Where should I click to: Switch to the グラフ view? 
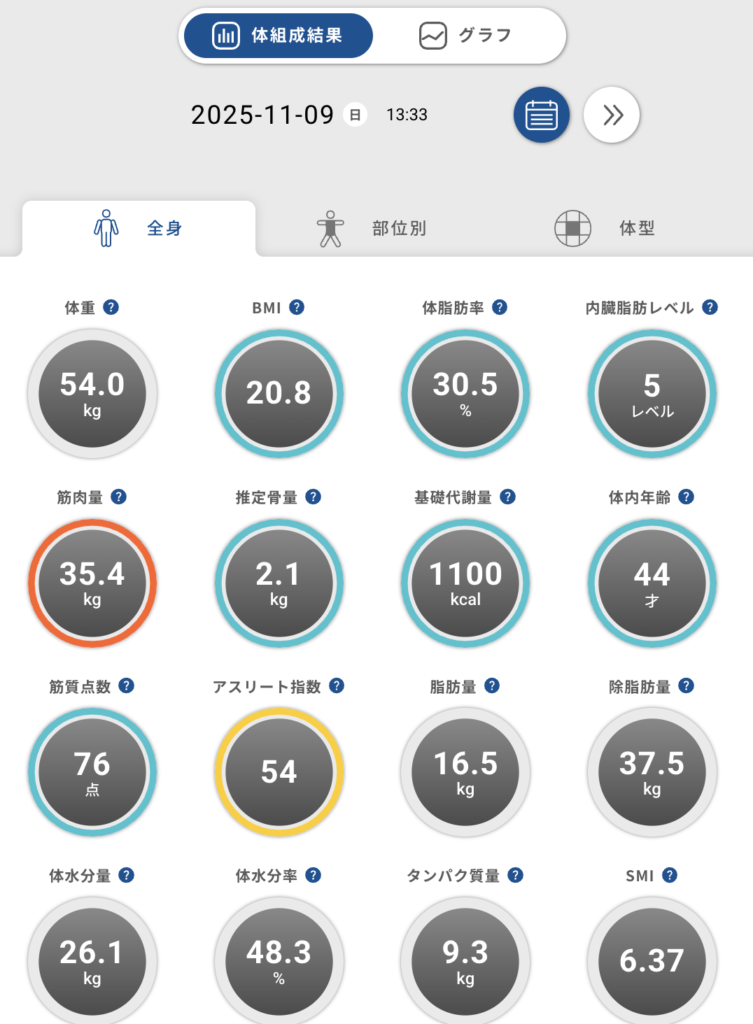[466, 36]
